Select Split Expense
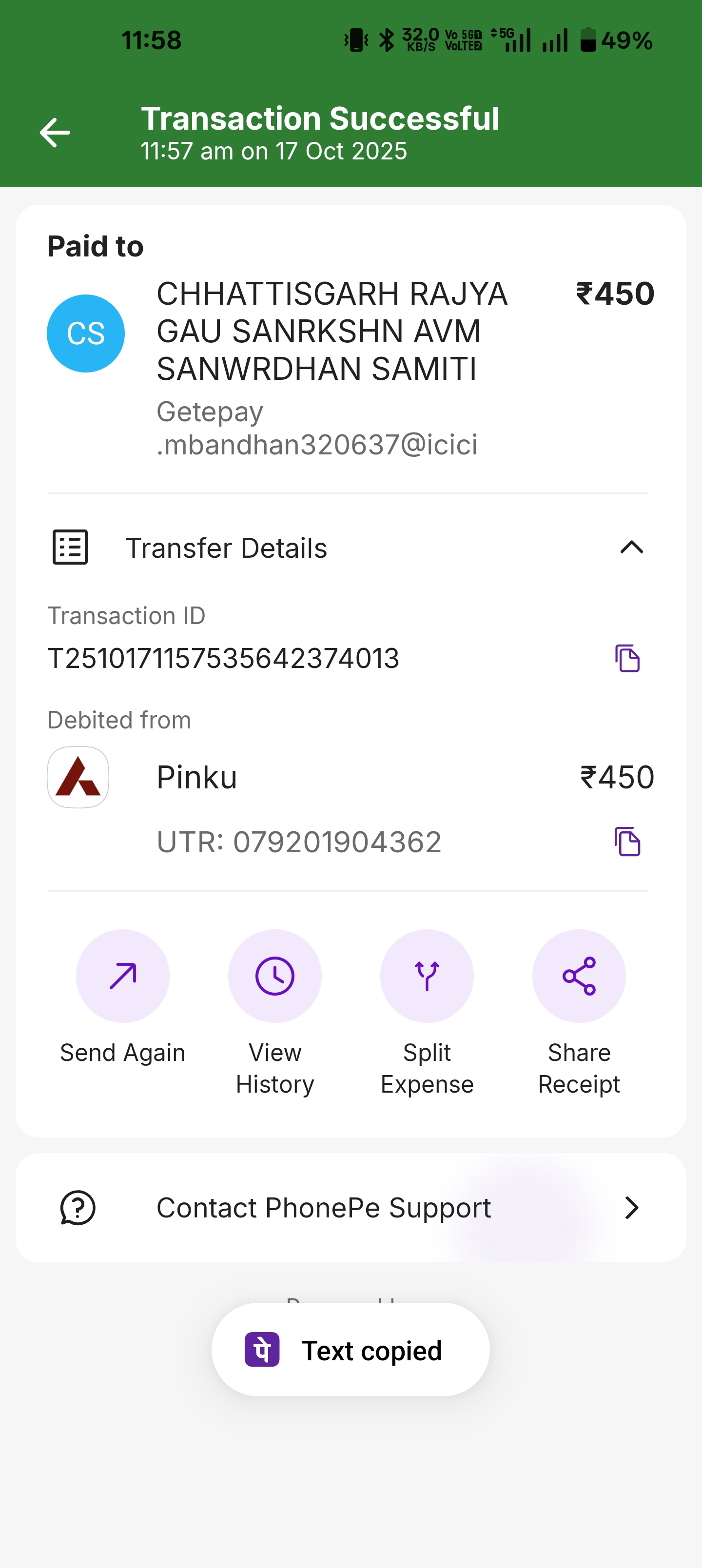 (427, 977)
